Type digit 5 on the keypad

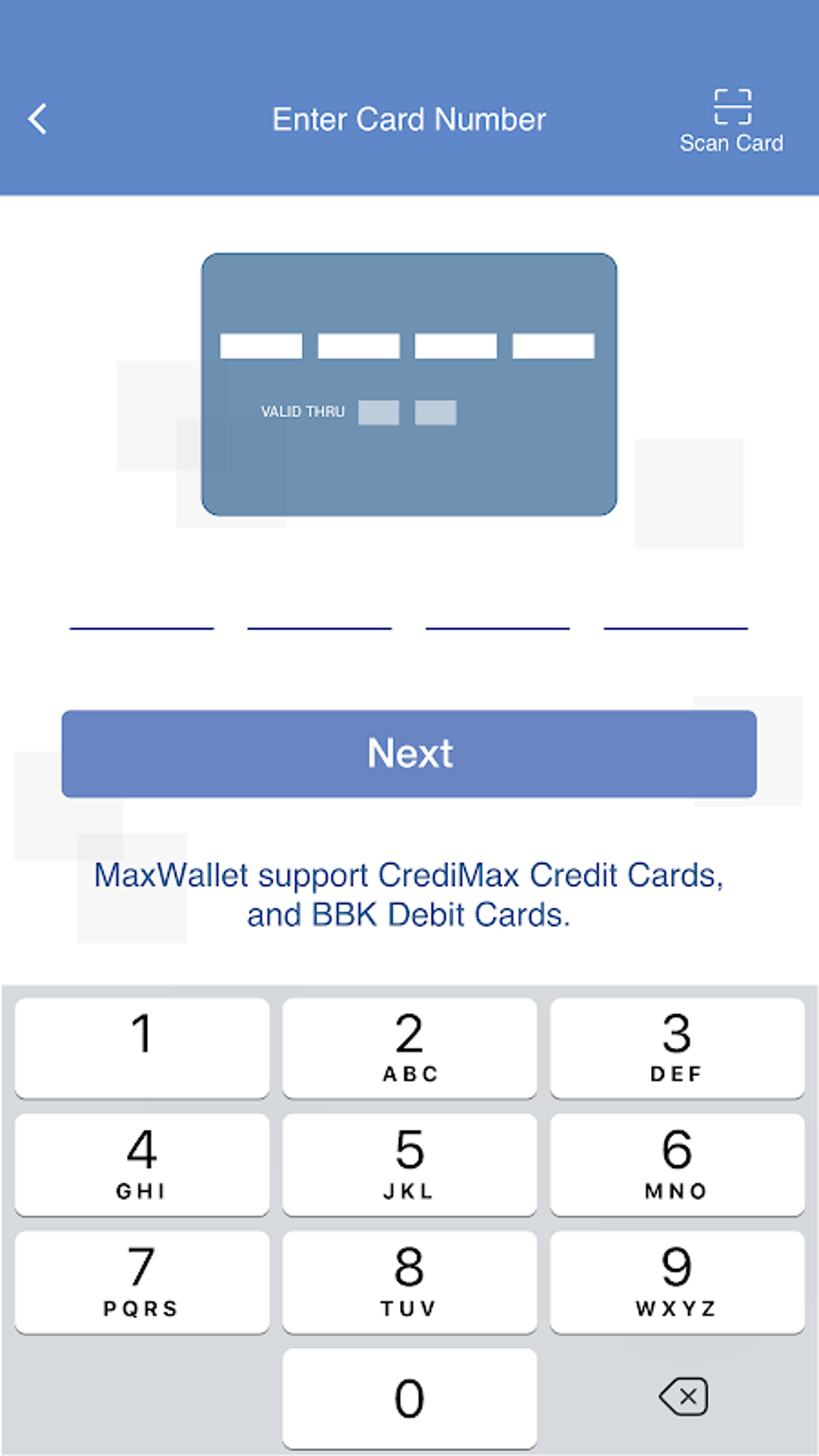click(x=409, y=1164)
